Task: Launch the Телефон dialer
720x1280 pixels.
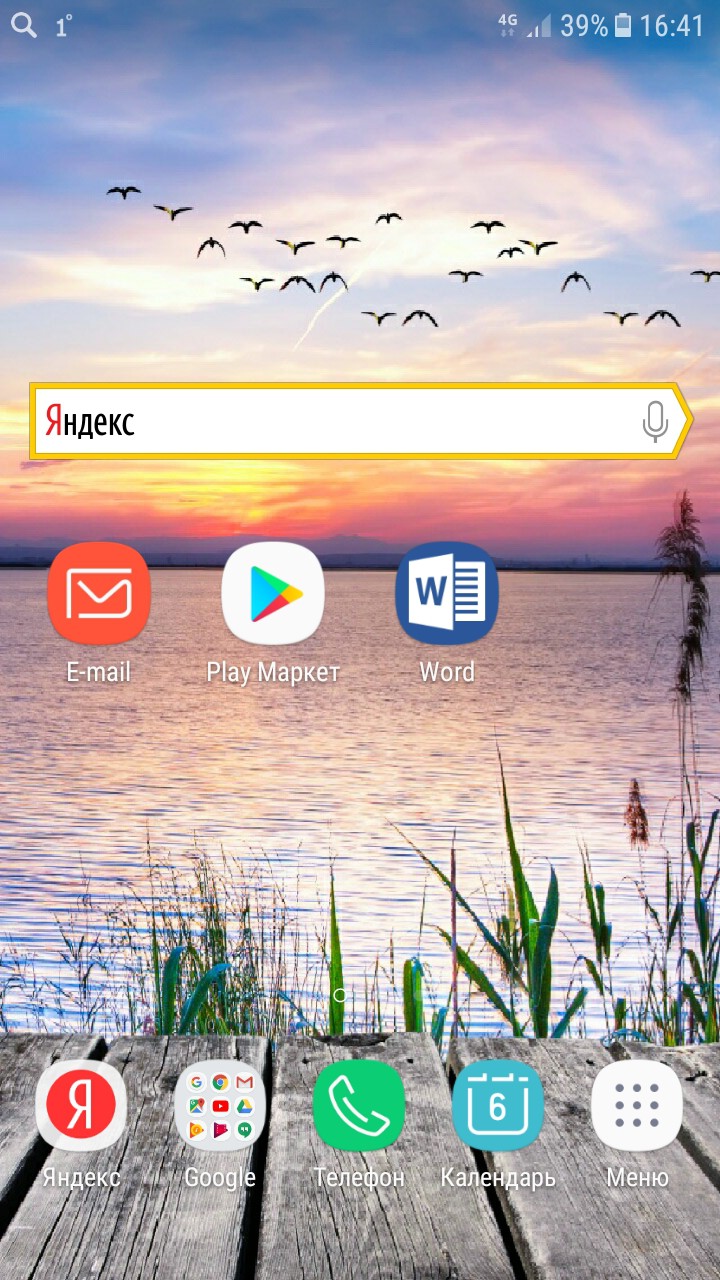Action: click(359, 1106)
